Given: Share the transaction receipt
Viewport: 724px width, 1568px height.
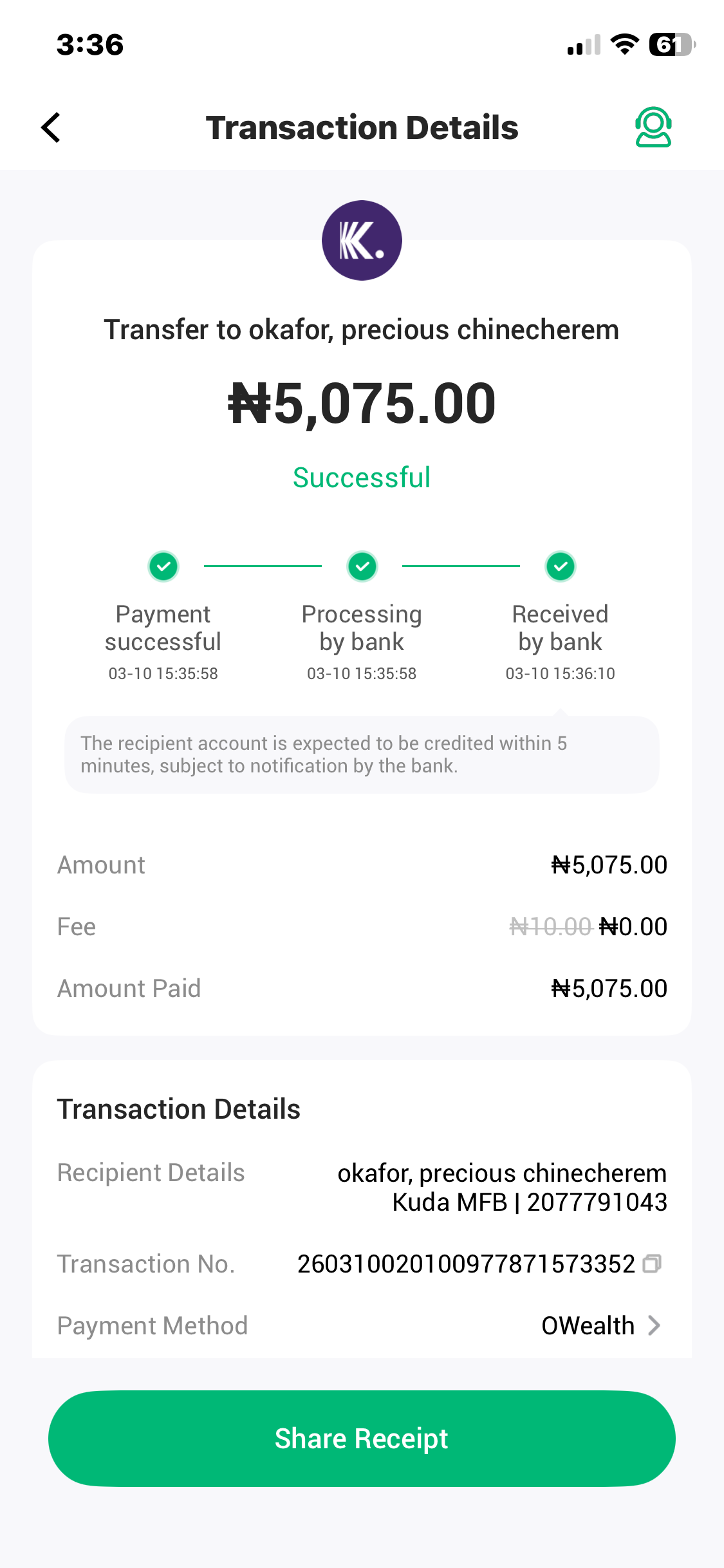Looking at the screenshot, I should [362, 1439].
